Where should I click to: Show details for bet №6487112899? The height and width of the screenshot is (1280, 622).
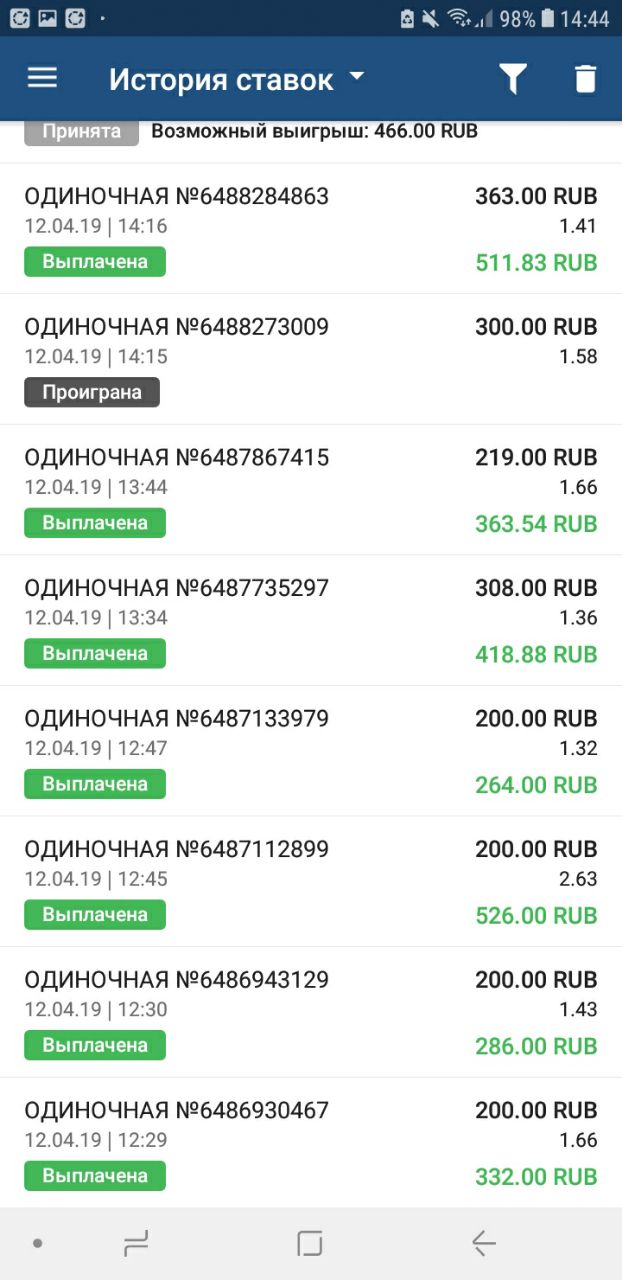point(310,881)
